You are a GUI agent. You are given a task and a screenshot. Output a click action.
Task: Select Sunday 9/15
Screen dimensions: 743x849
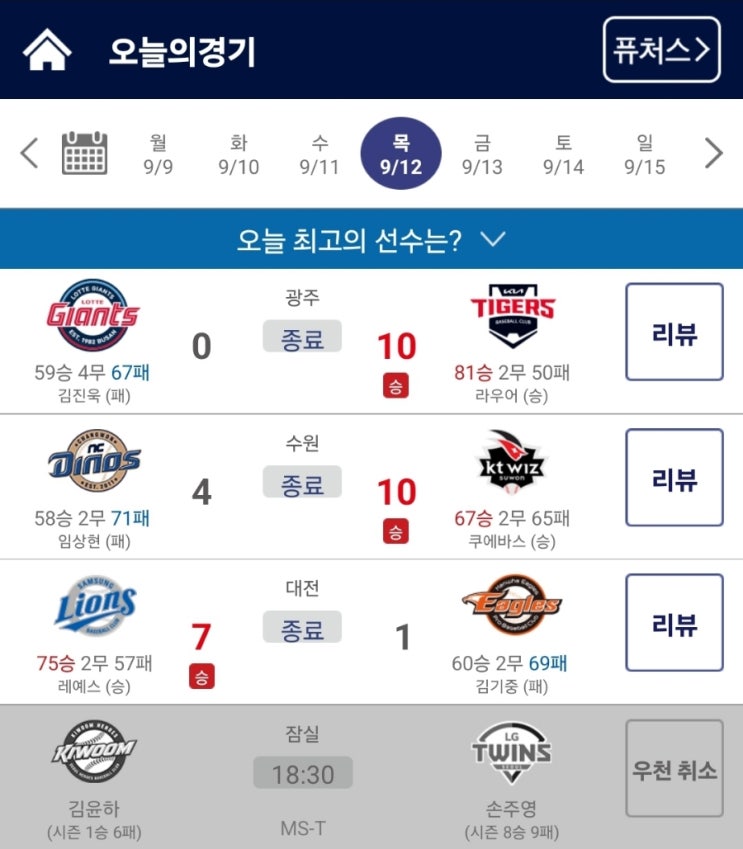pyautogui.click(x=644, y=154)
